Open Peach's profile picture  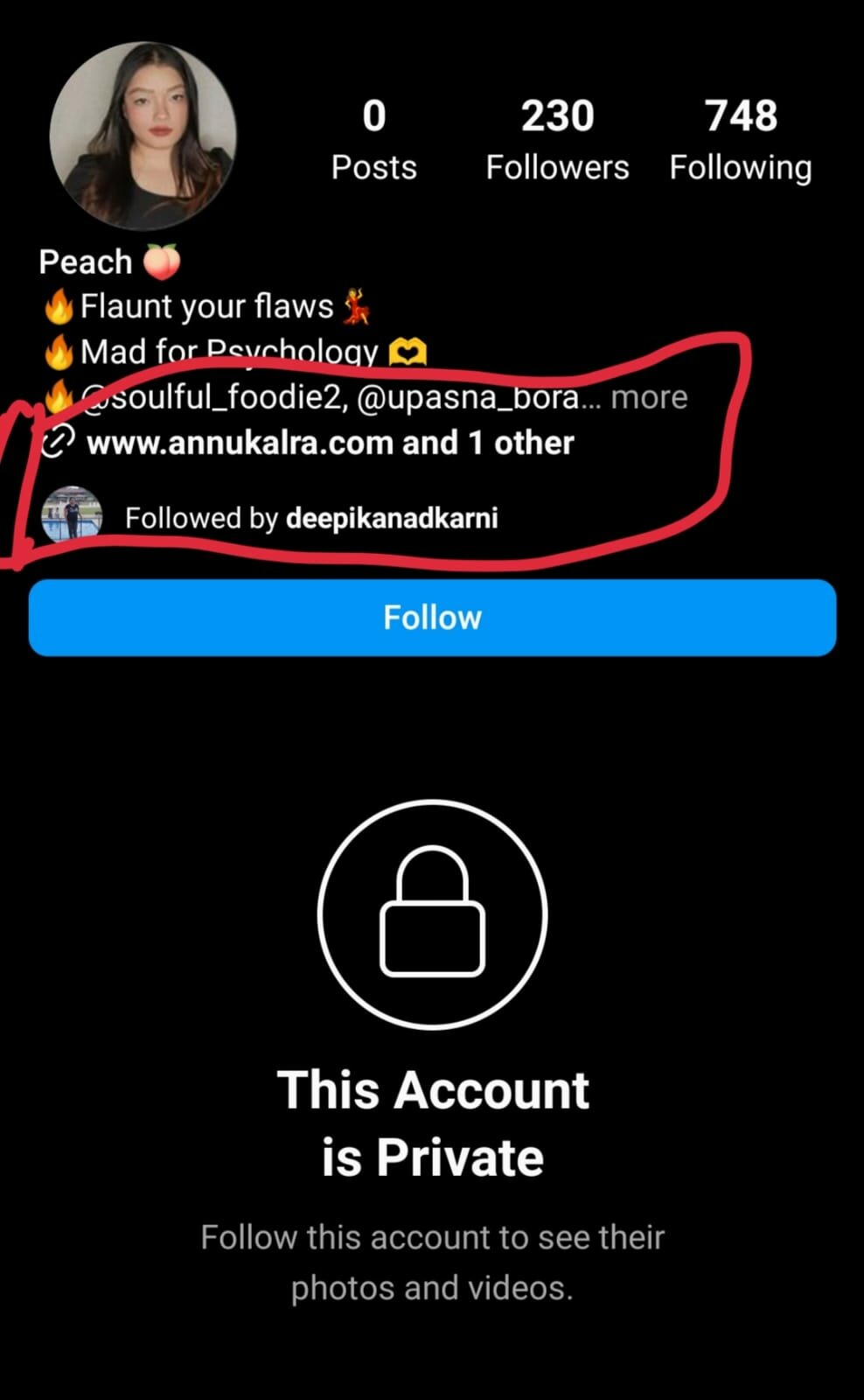(143, 136)
